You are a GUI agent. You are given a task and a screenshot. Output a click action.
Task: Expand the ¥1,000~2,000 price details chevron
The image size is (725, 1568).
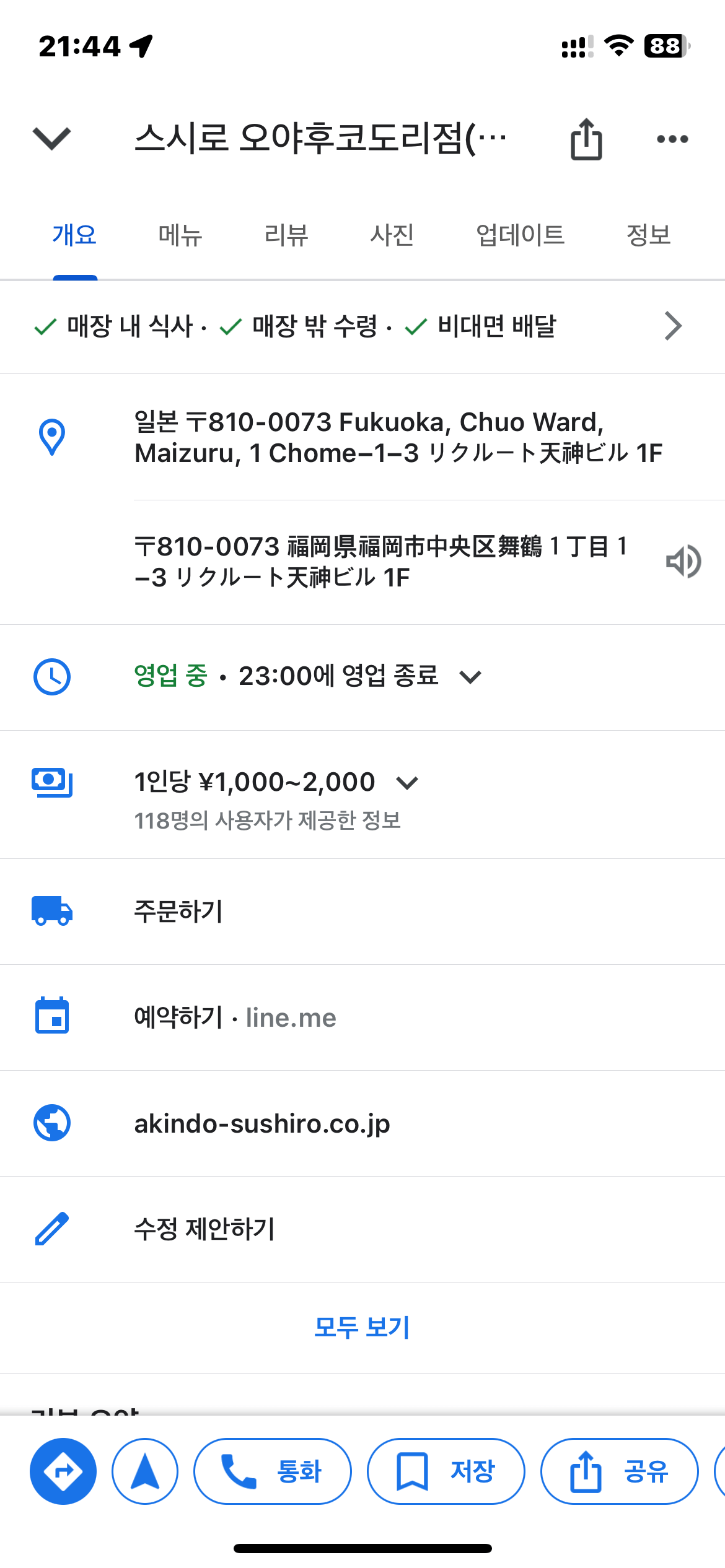(407, 782)
